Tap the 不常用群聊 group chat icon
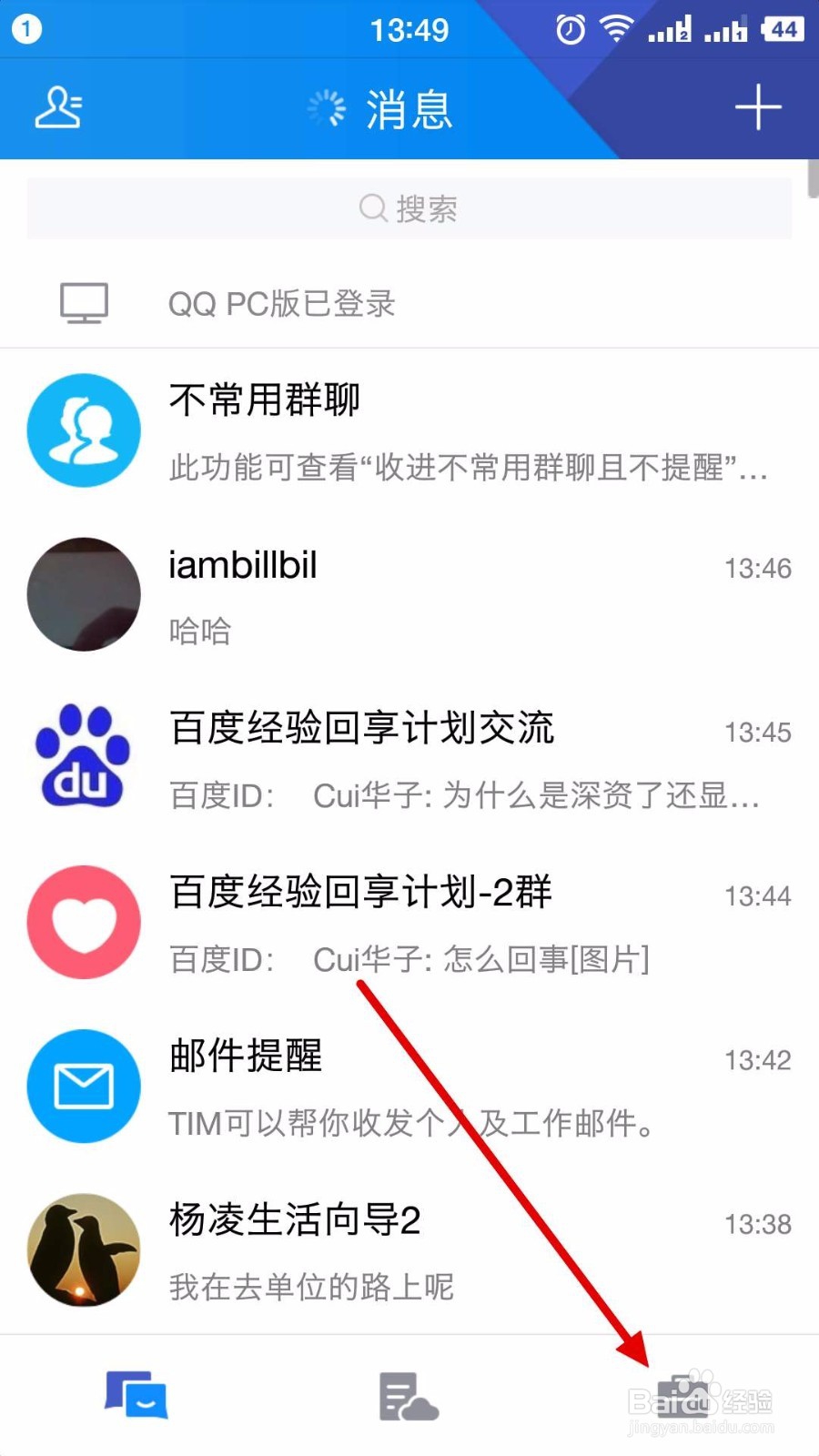Screen dimensions: 819x1456 pyautogui.click(x=83, y=430)
